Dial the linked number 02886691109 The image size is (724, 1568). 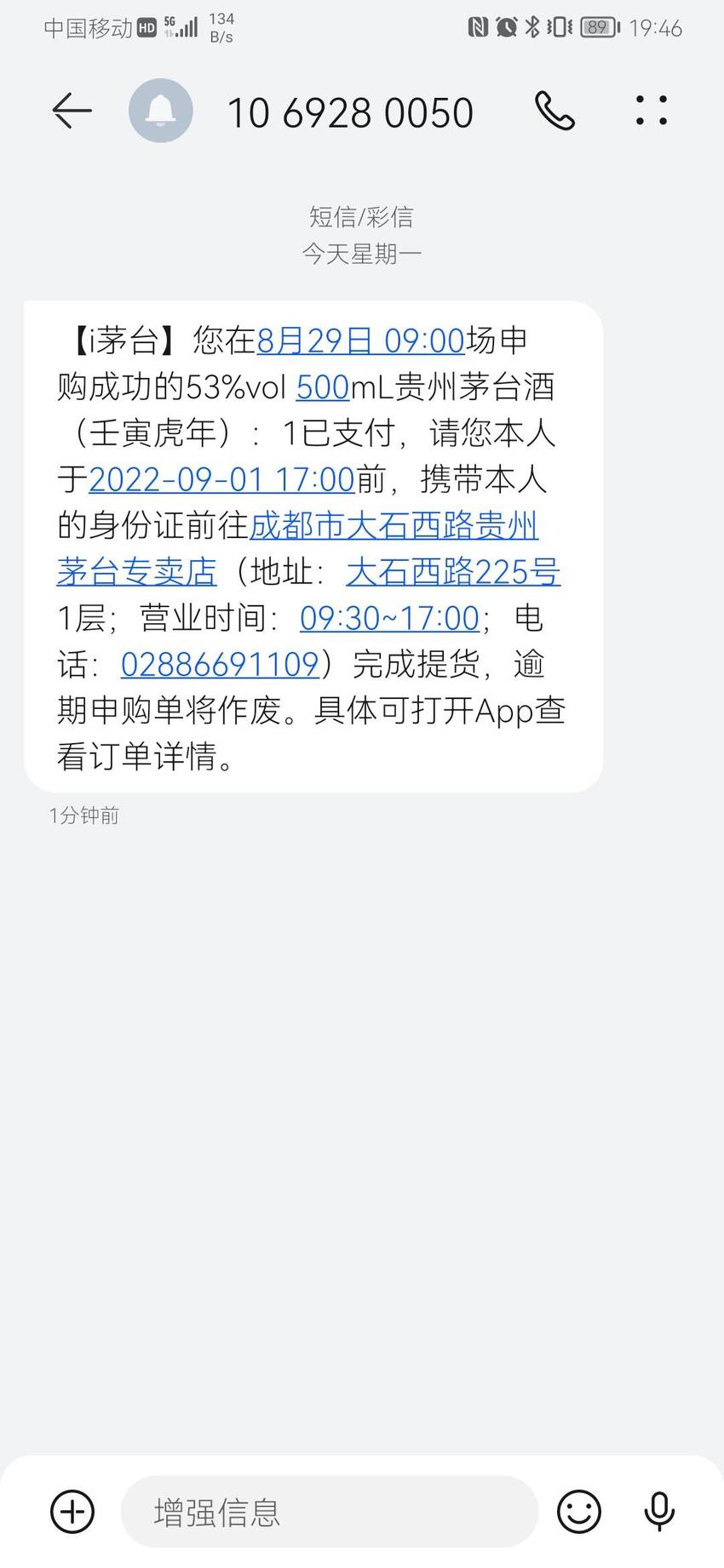[x=220, y=664]
